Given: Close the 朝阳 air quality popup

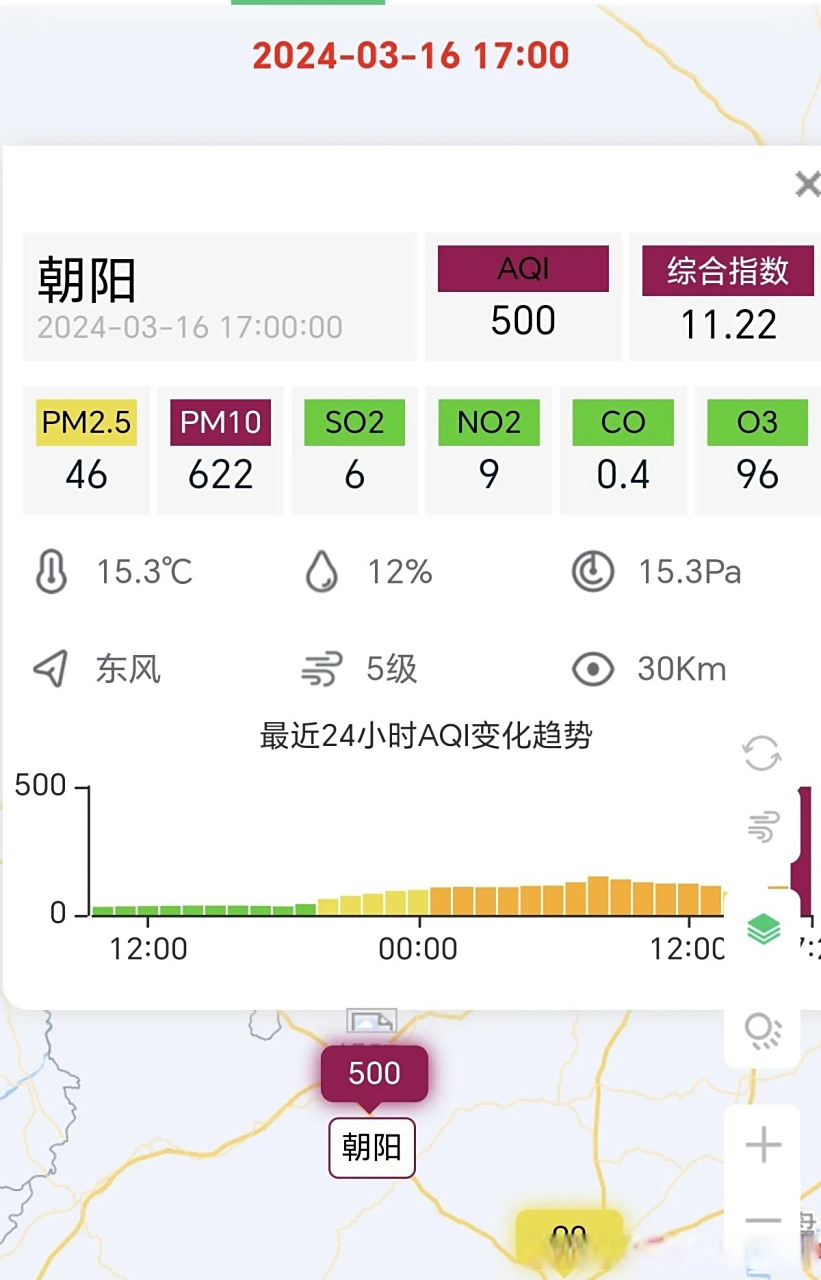Looking at the screenshot, I should coord(806,184).
